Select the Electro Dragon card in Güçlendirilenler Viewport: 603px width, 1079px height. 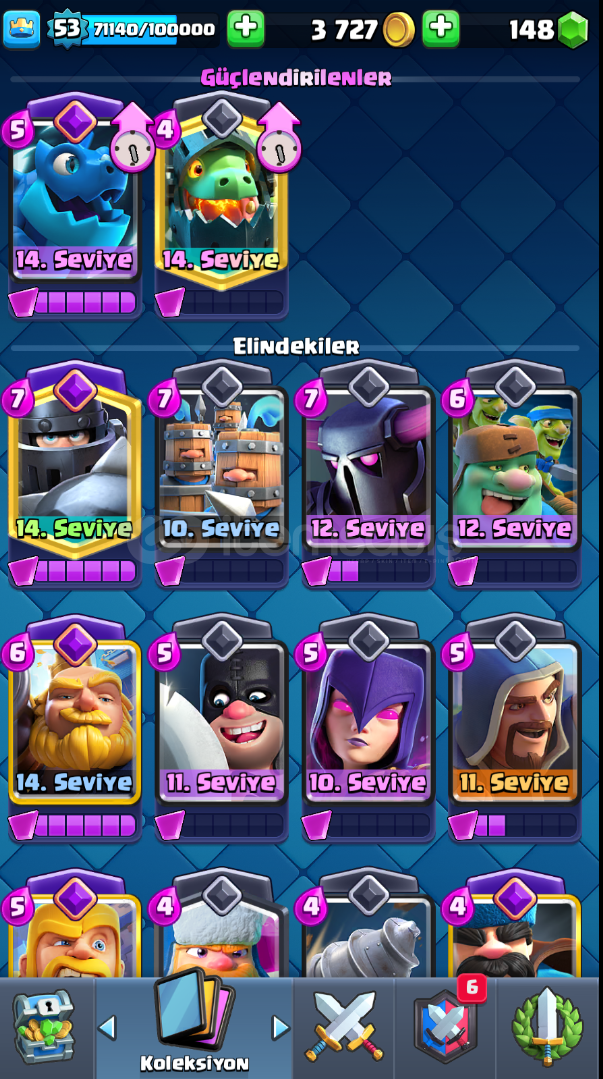pos(74,206)
